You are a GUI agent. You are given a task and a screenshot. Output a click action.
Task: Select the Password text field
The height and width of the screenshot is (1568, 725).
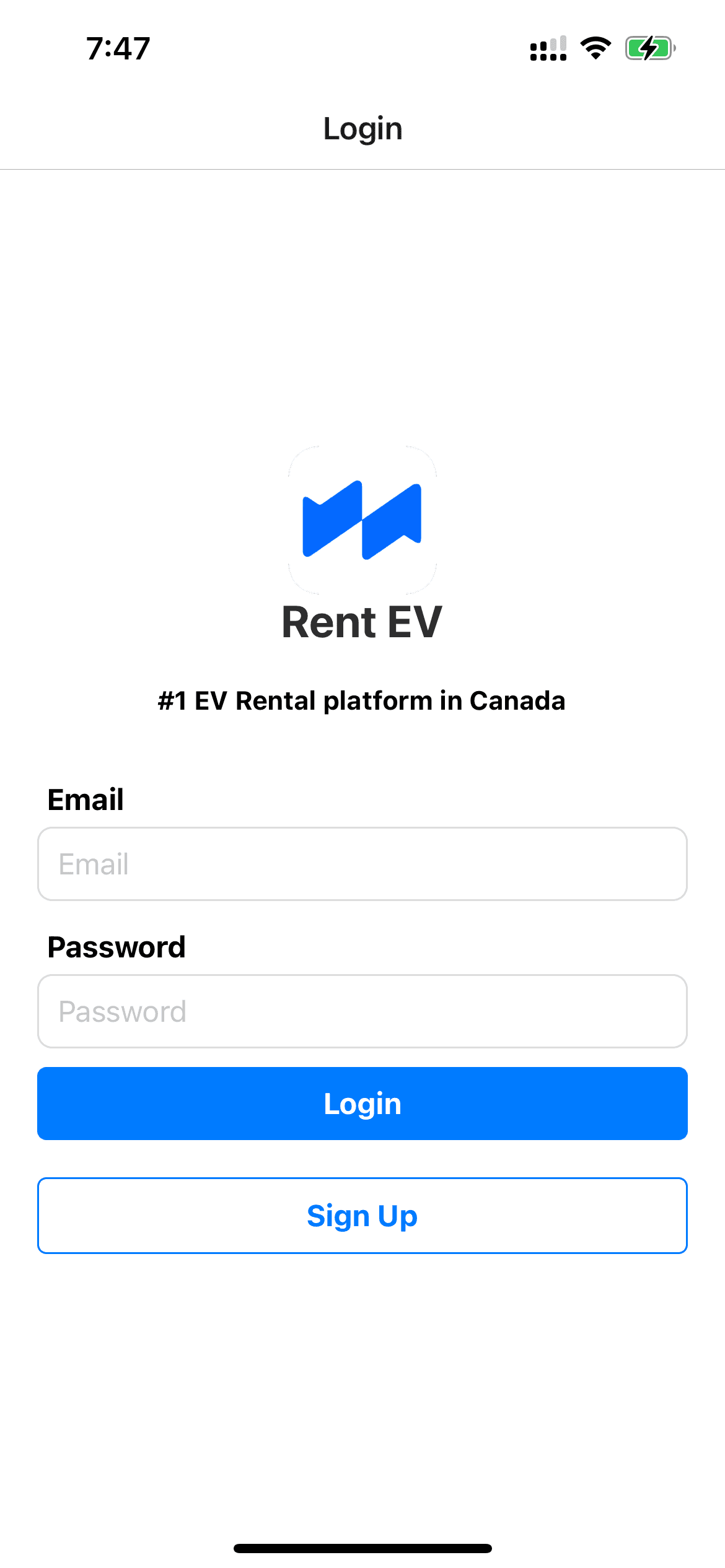tap(362, 1011)
